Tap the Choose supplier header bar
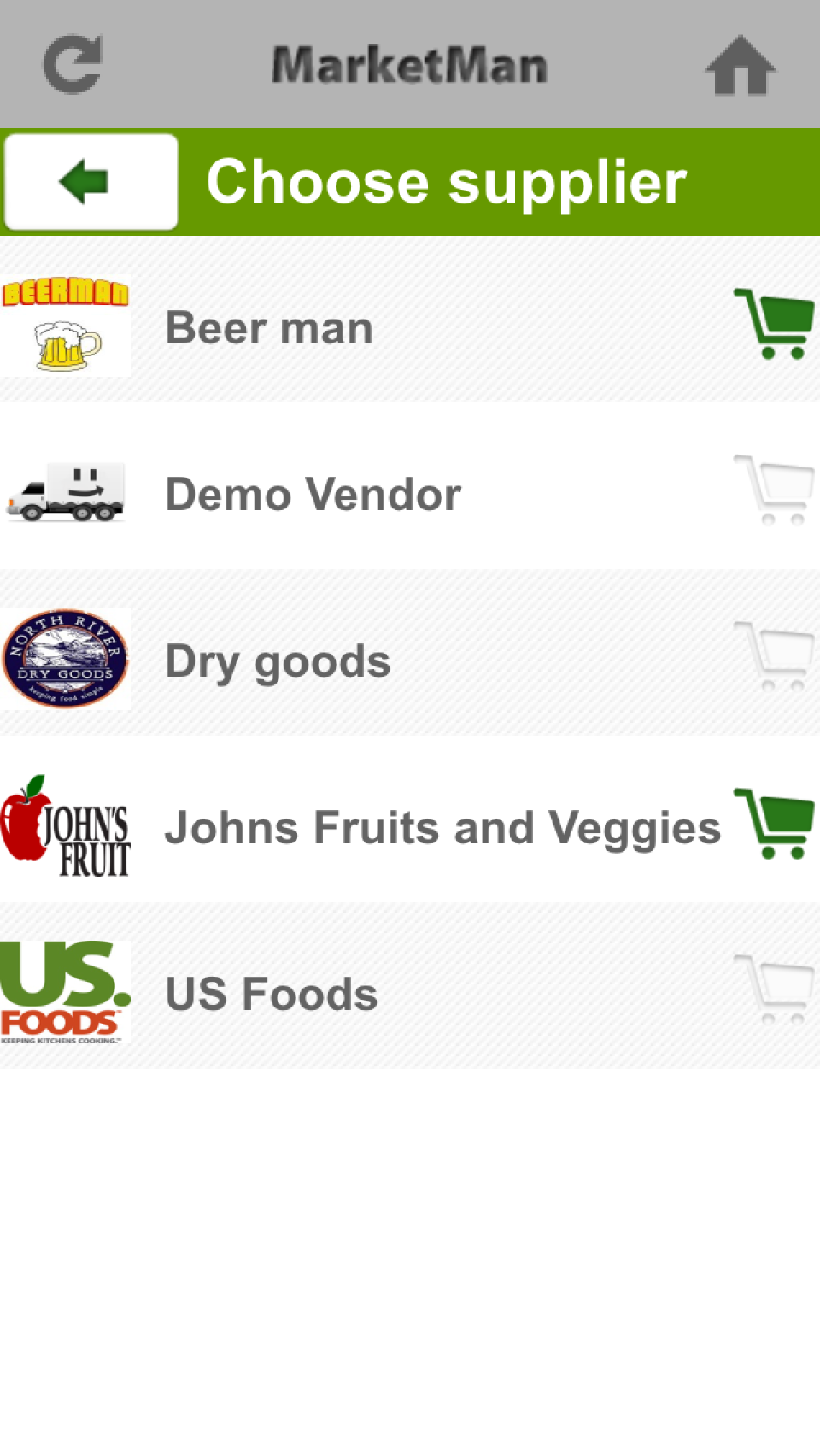The width and height of the screenshot is (820, 1456). point(447,180)
